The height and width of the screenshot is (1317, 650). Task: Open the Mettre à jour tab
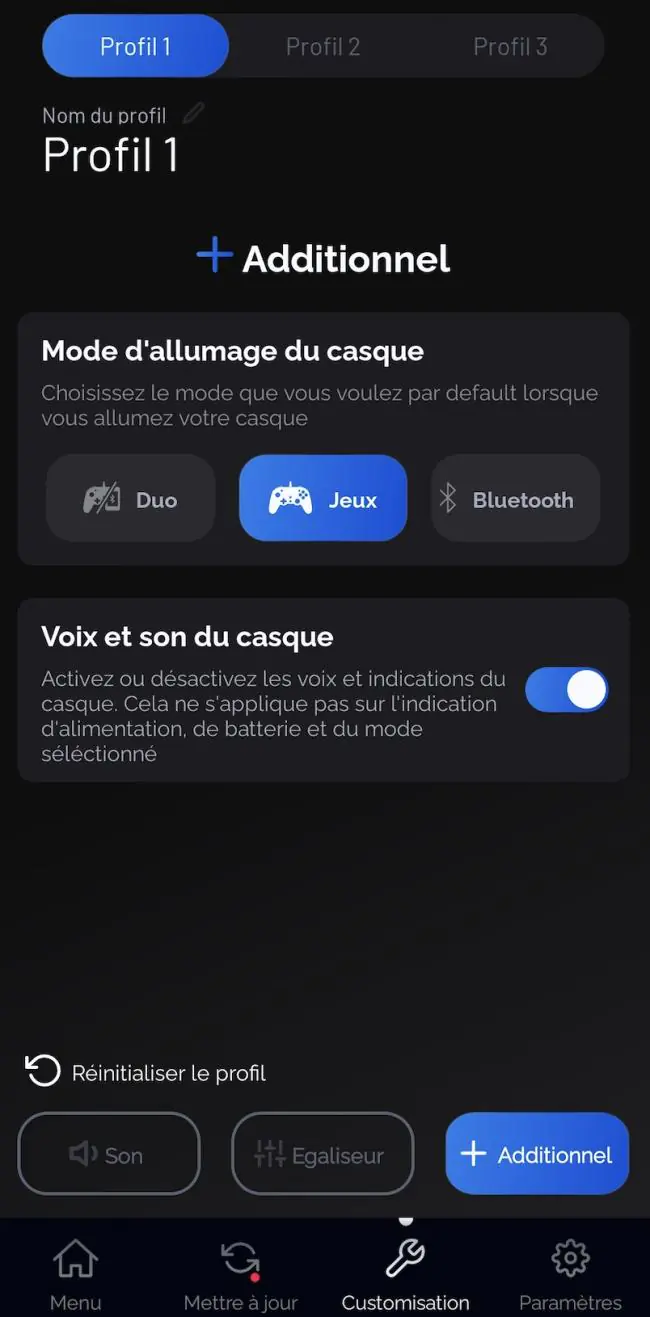[x=241, y=1274]
